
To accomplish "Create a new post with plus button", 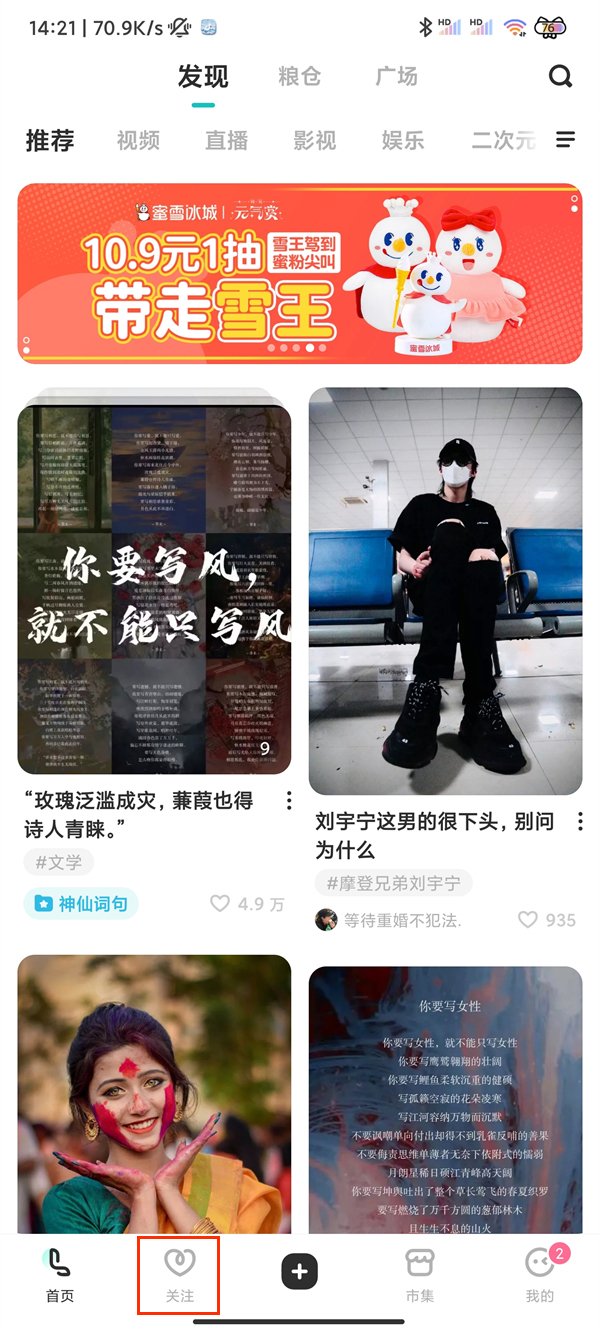I will [299, 1271].
